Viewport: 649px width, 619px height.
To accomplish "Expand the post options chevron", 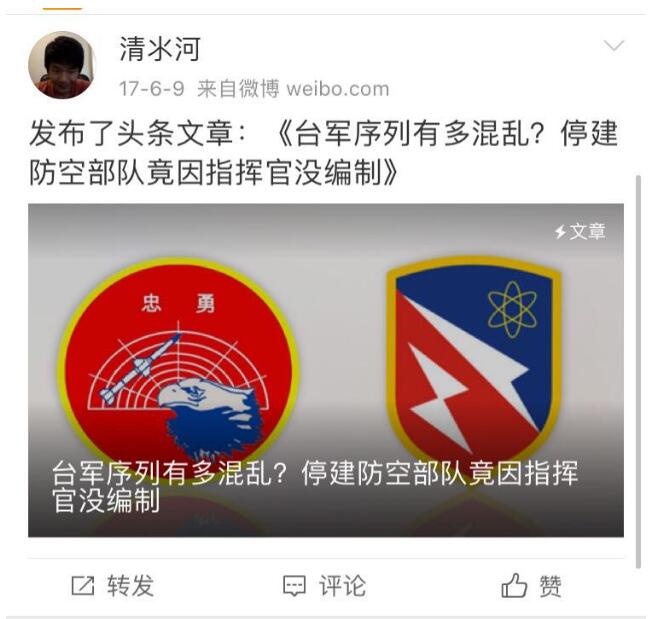I will pyautogui.click(x=613, y=46).
